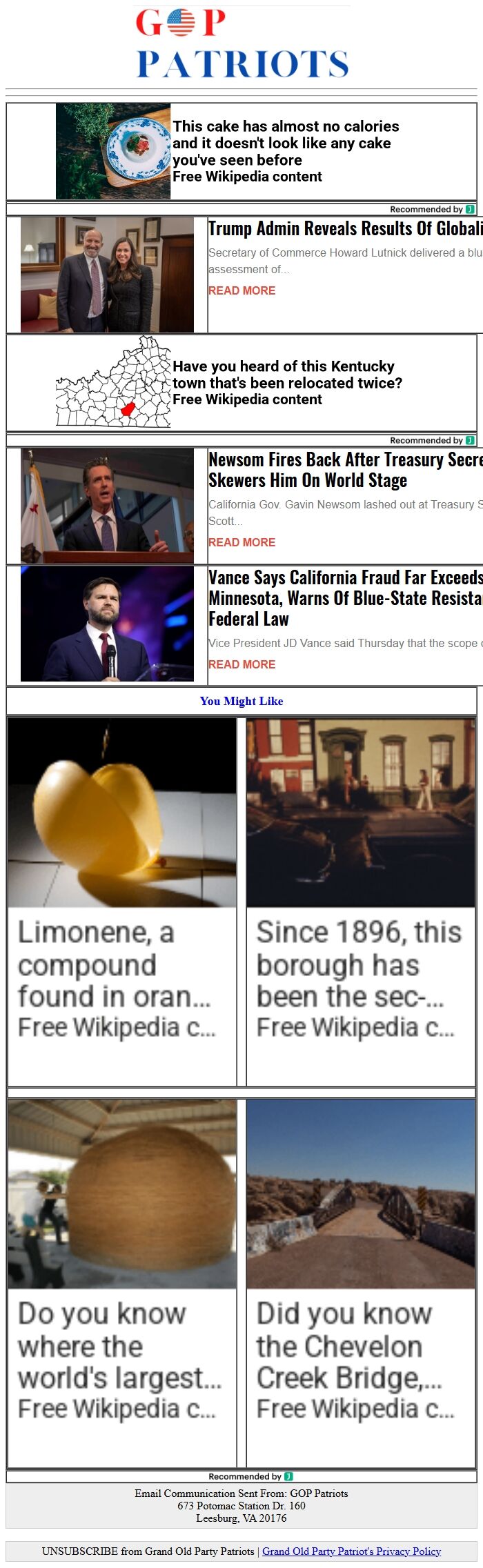The image size is (483, 1568).
Task: Open the Gavin Newsom article photo
Action: click(x=107, y=506)
